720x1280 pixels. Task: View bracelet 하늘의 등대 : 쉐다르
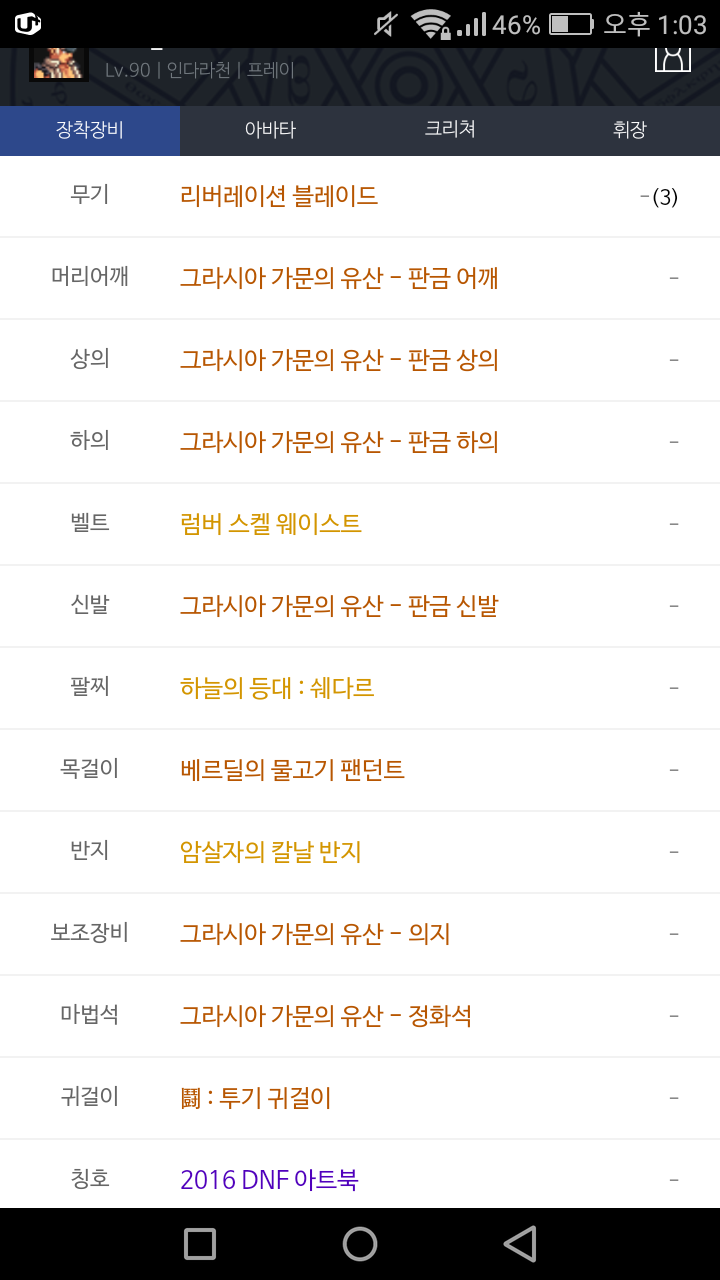coord(277,688)
